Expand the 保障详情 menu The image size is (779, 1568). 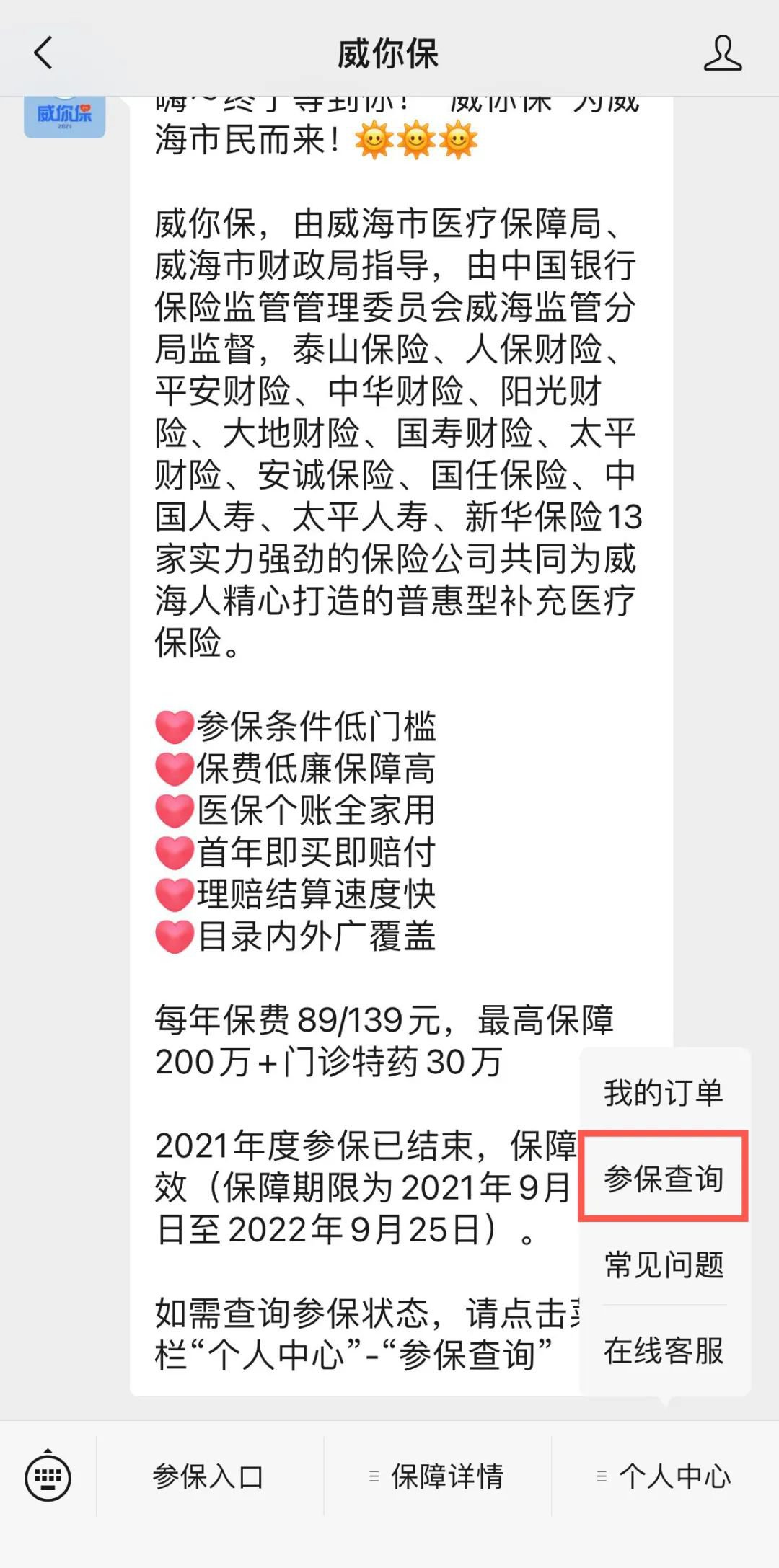pyautogui.click(x=437, y=1476)
